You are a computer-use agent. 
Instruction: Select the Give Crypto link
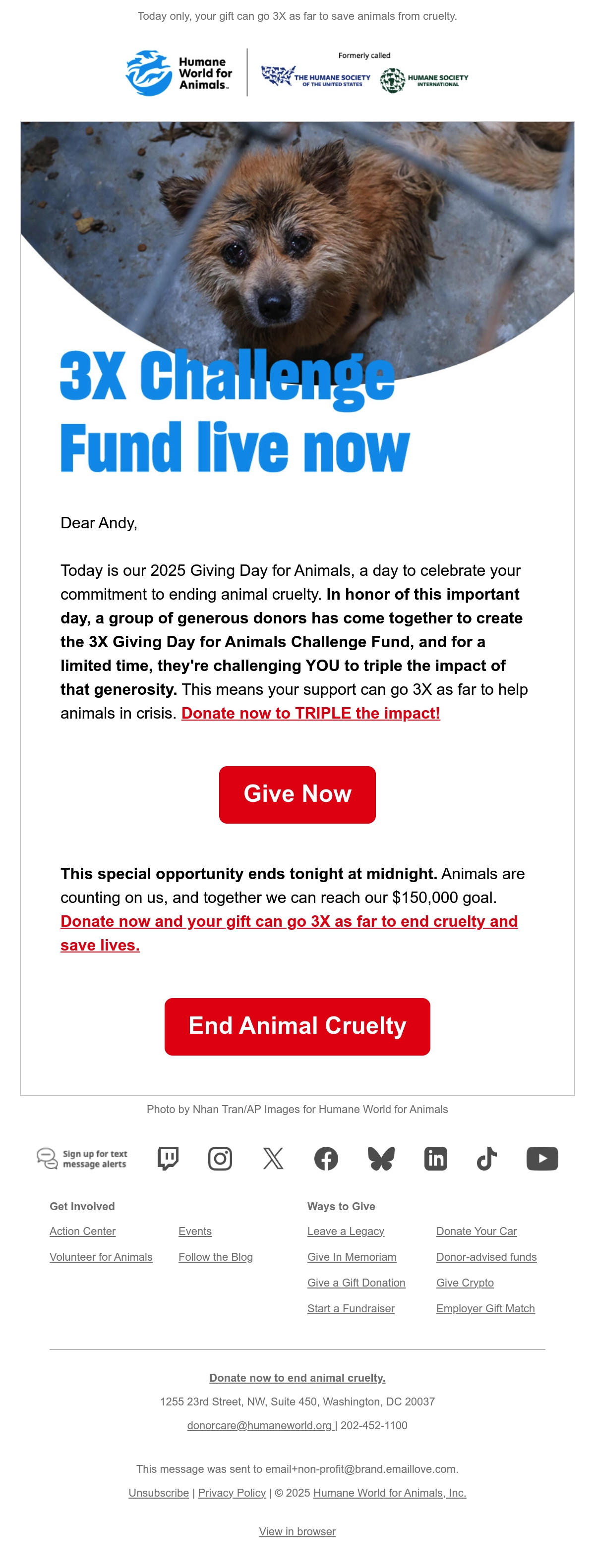point(465,1283)
